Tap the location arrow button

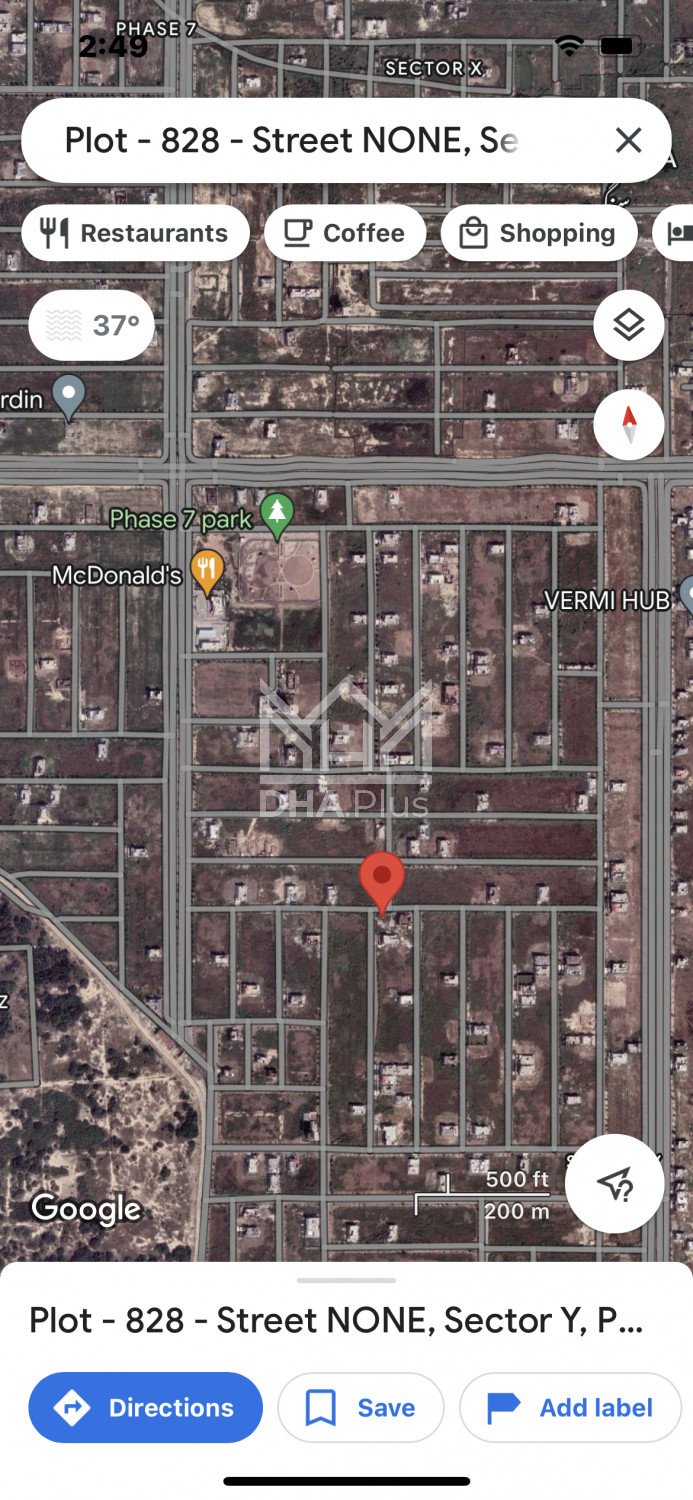pos(614,1184)
